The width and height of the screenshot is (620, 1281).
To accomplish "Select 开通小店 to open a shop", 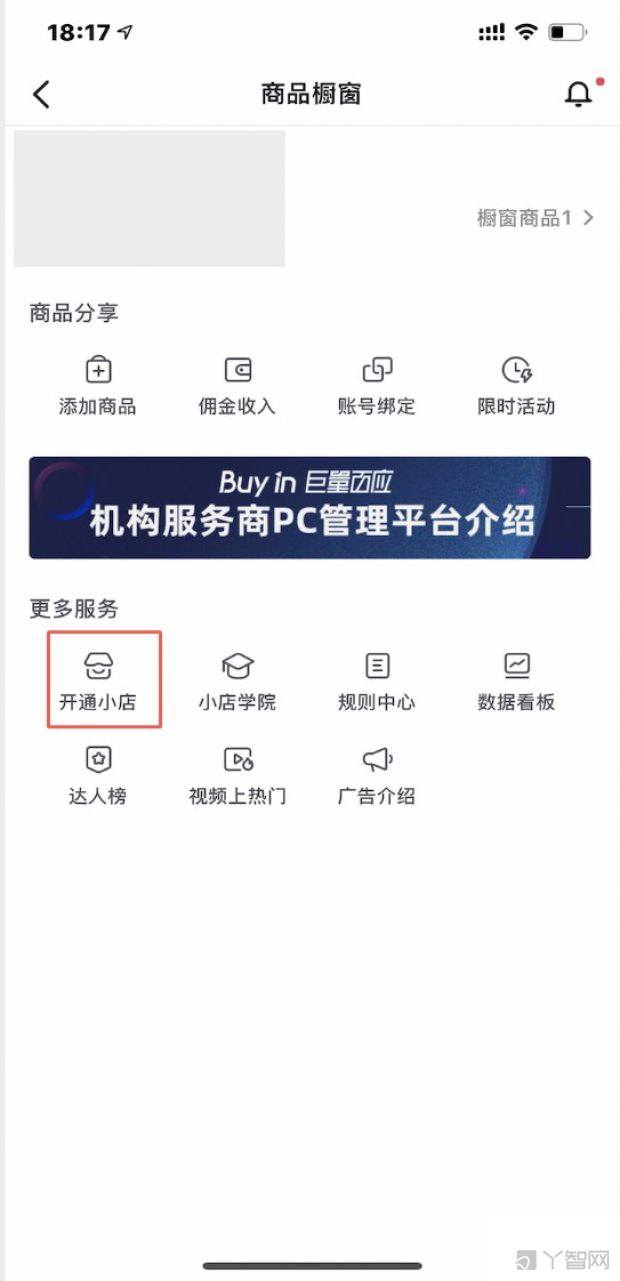I will pyautogui.click(x=97, y=680).
